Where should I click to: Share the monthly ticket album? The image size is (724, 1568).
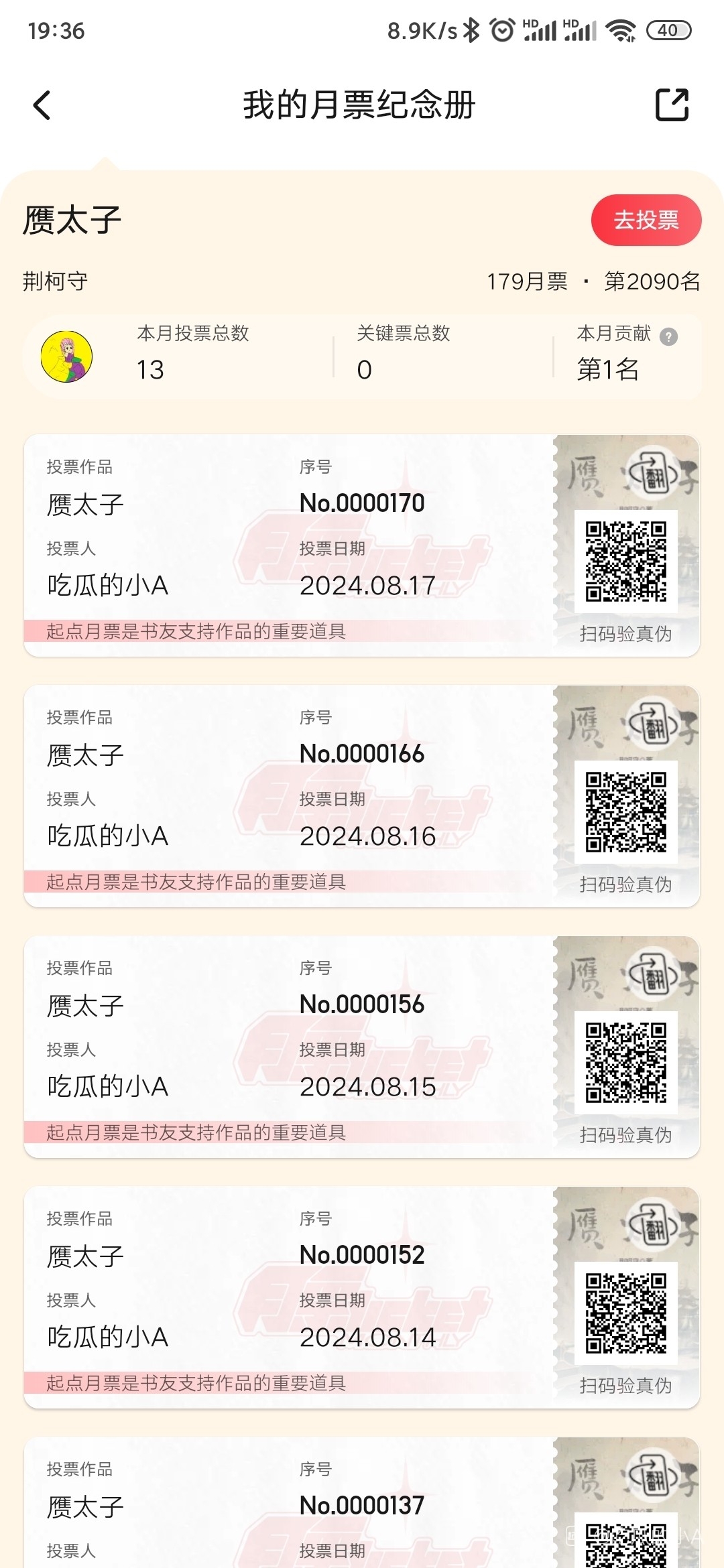click(672, 105)
